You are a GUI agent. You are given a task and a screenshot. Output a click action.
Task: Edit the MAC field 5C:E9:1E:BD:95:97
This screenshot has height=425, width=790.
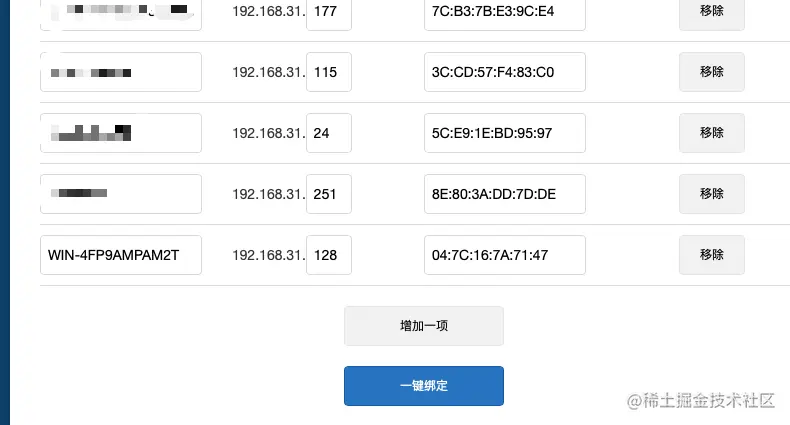(x=504, y=133)
